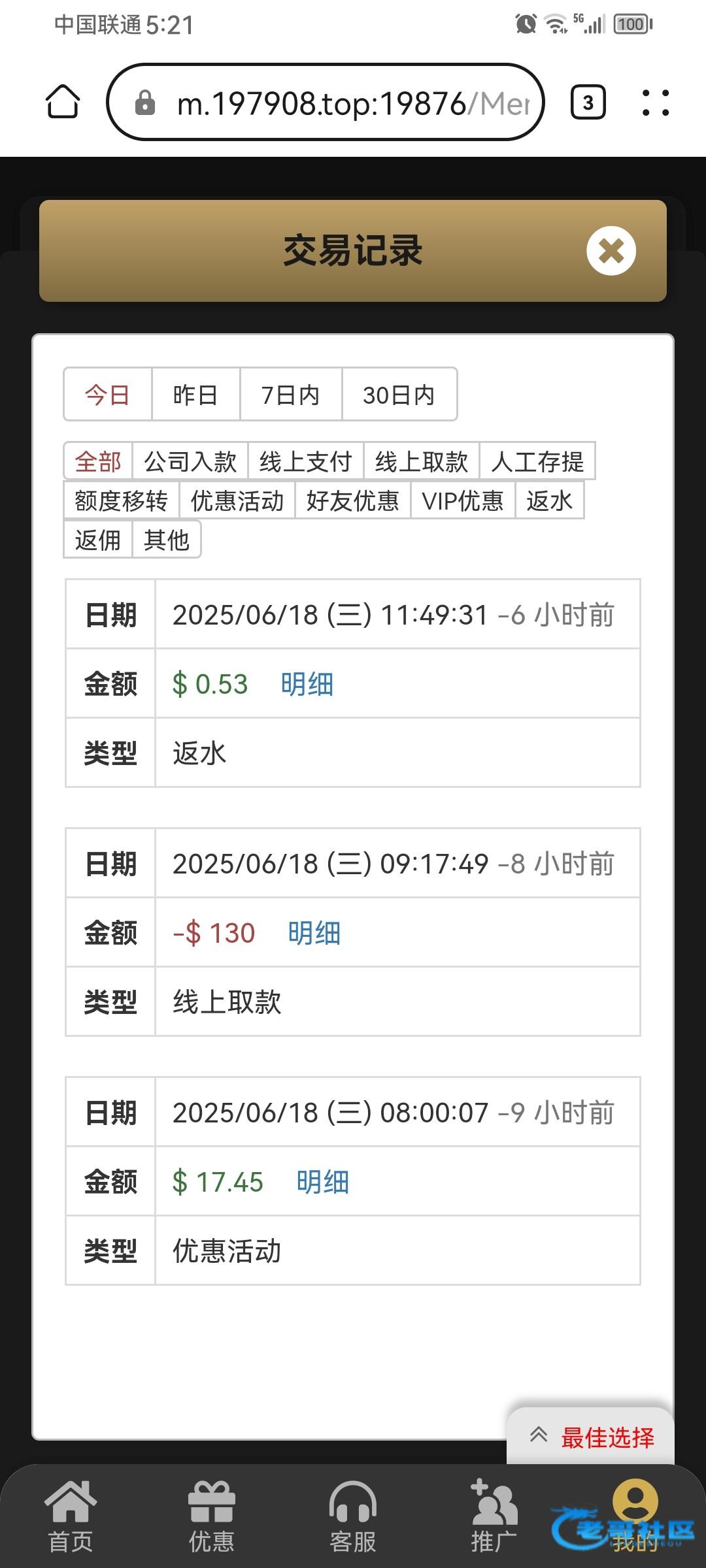Image resolution: width=706 pixels, height=1568 pixels.
Task: Show 优惠活动 transactions filter
Action: pyautogui.click(x=237, y=501)
